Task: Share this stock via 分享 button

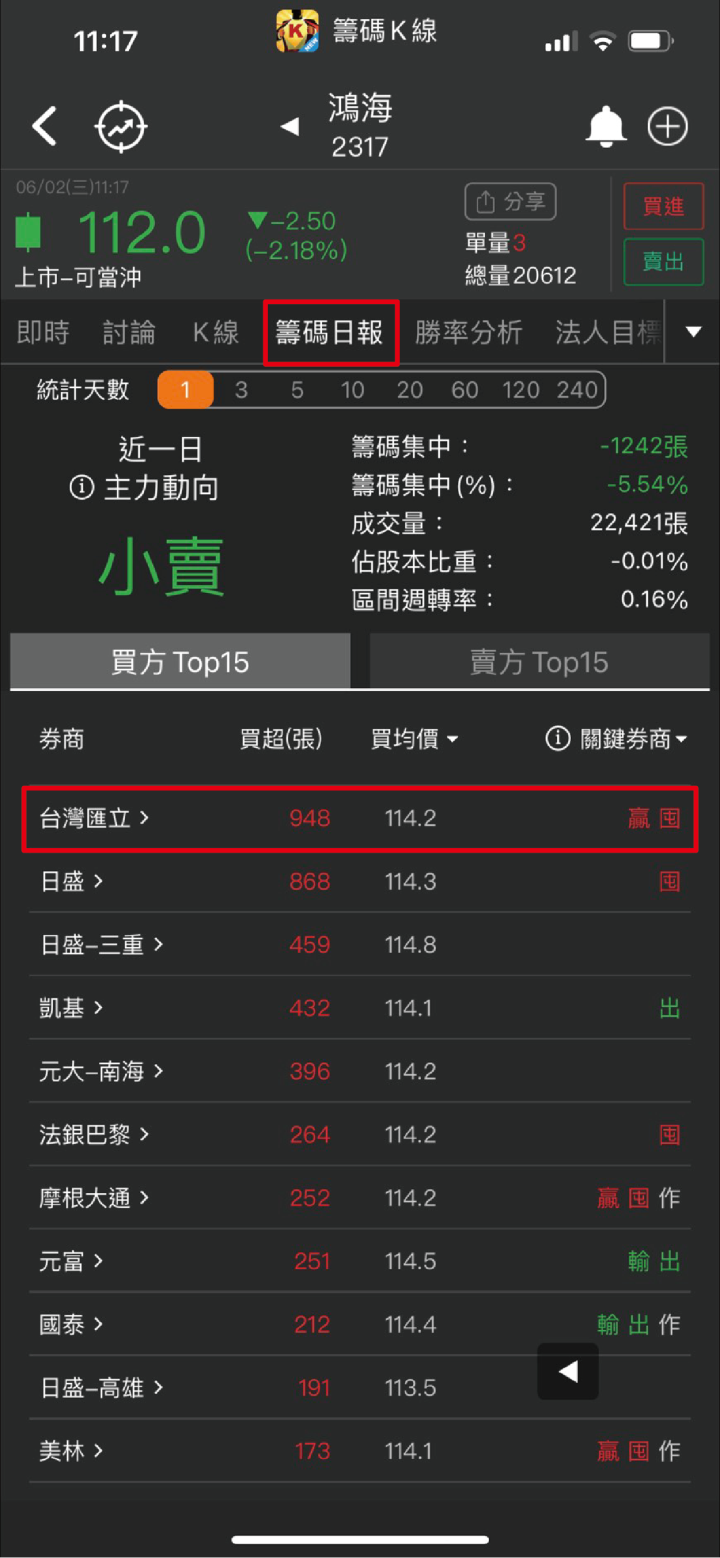Action: [x=510, y=202]
